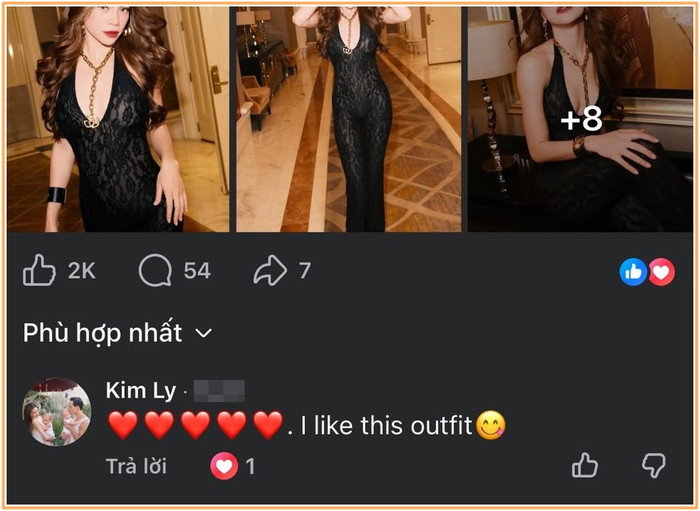View who reacted to the post
Viewport: 700px width, 511px height.
[647, 271]
